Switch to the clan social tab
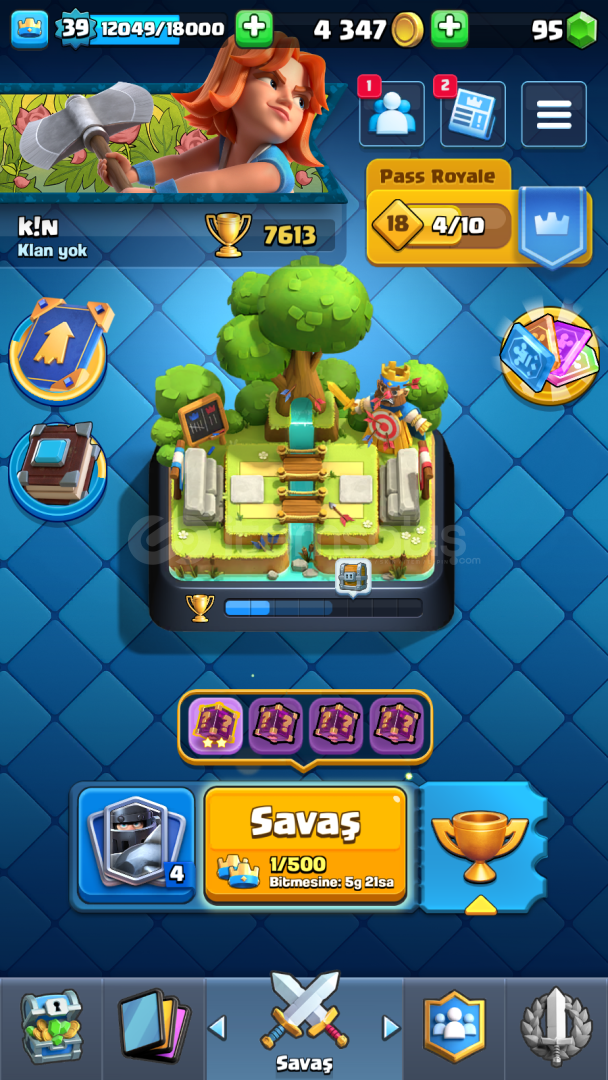 tap(454, 1026)
